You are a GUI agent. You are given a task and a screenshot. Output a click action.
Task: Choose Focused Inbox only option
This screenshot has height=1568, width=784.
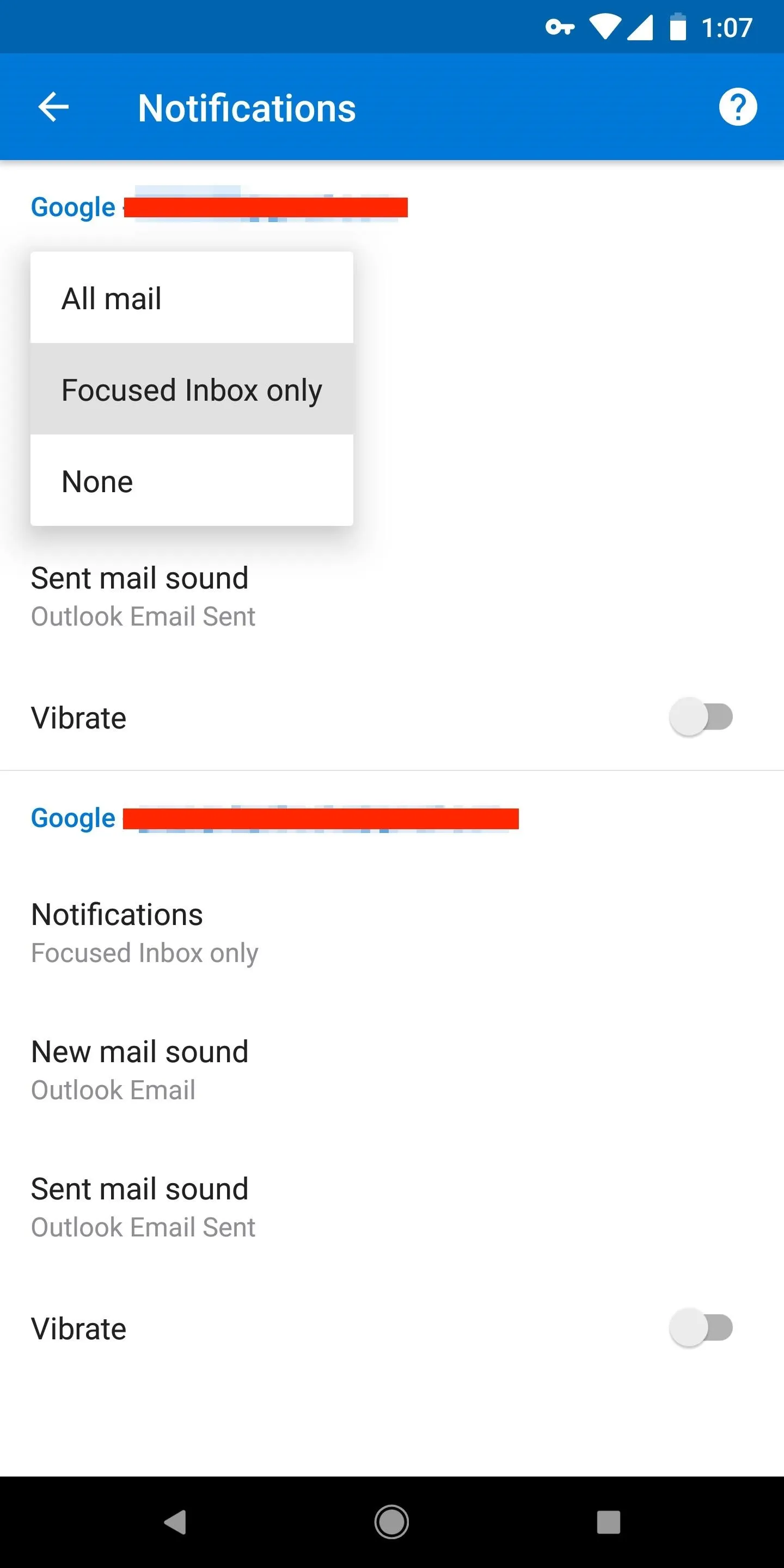coord(192,389)
